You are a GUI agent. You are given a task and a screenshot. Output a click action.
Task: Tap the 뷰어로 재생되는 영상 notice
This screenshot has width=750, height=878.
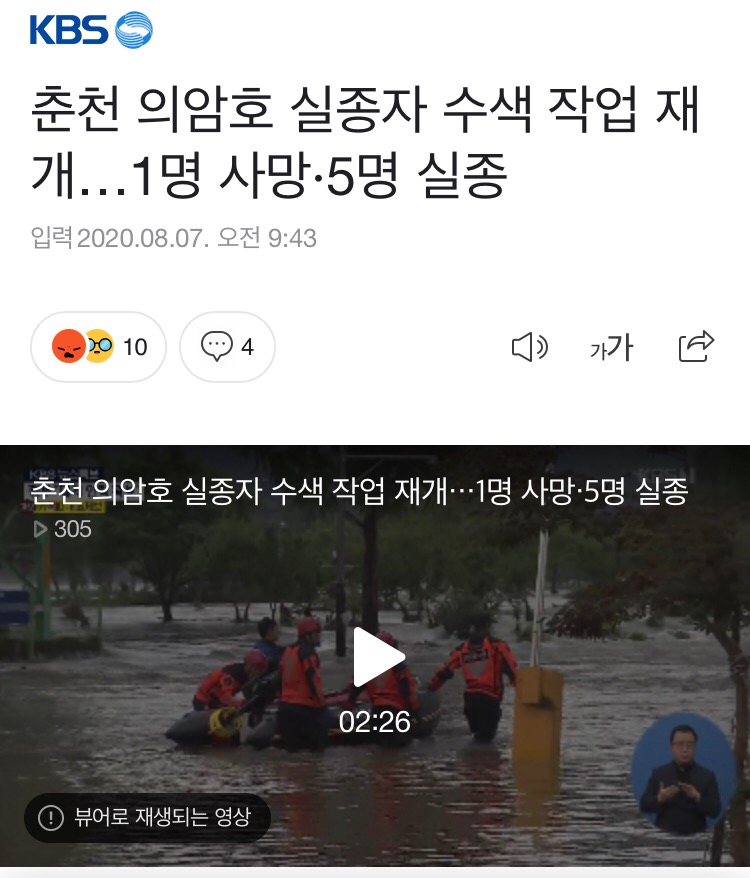(147, 818)
